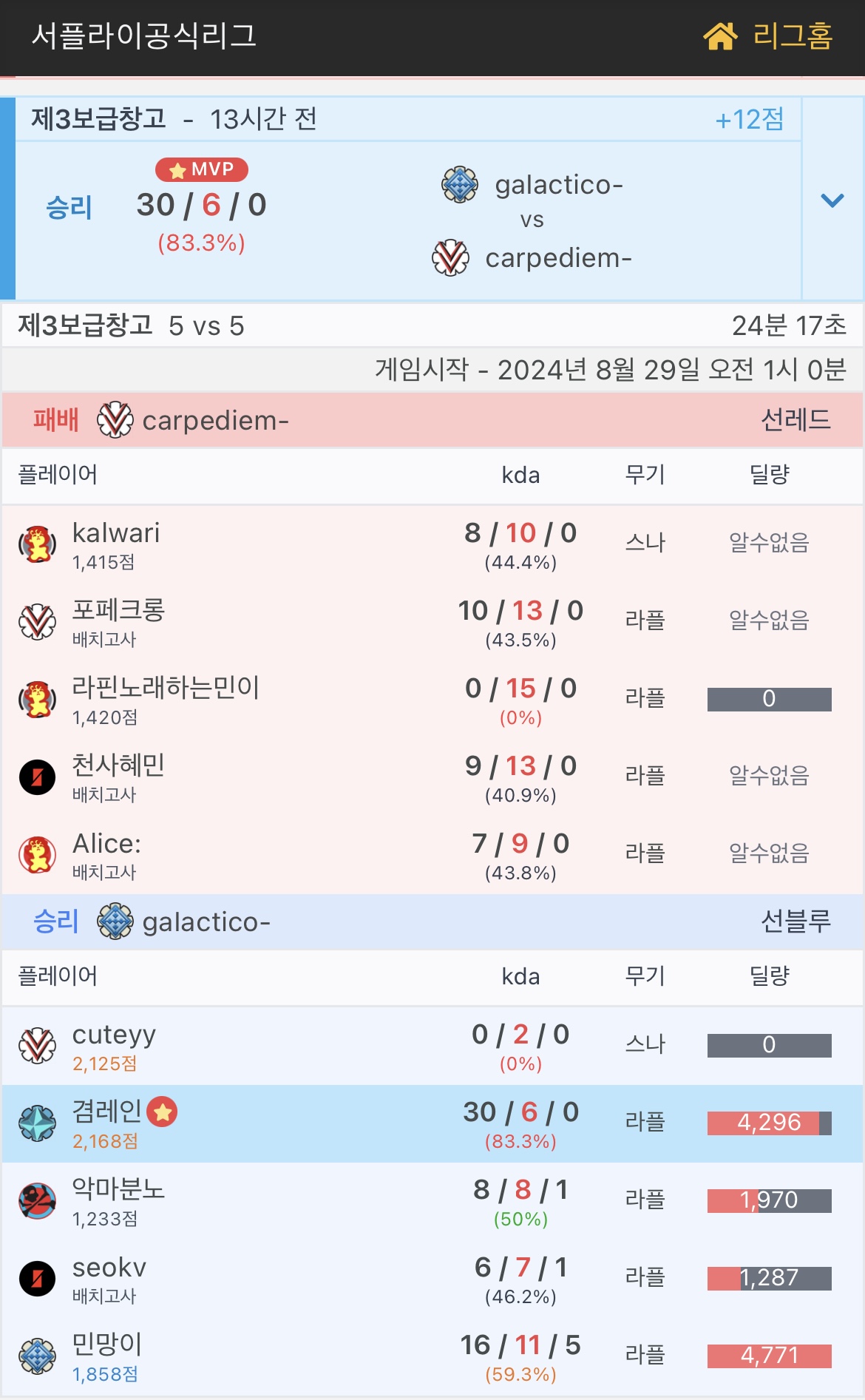
Task: Open kalwari's player profile
Action: click(x=116, y=533)
